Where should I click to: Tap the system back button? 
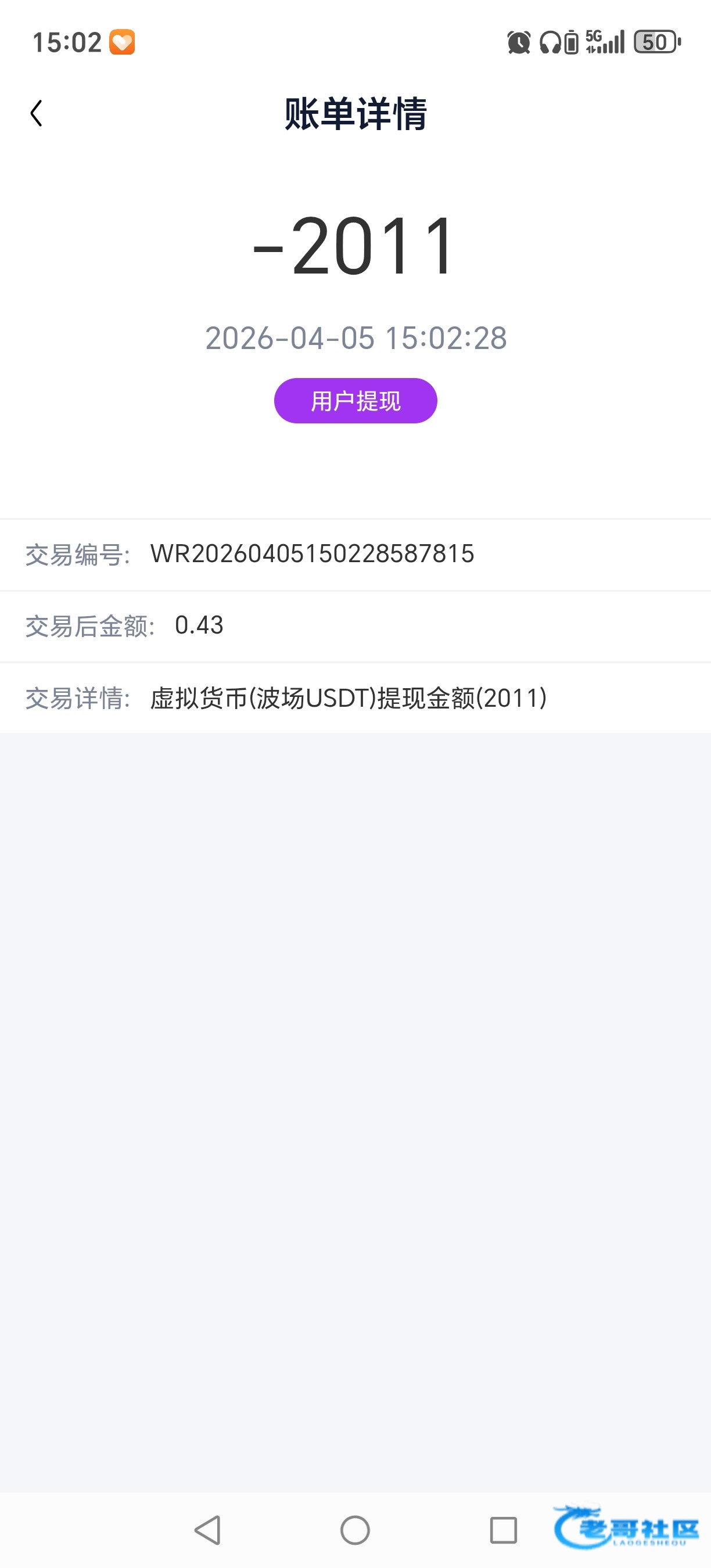[x=207, y=1530]
